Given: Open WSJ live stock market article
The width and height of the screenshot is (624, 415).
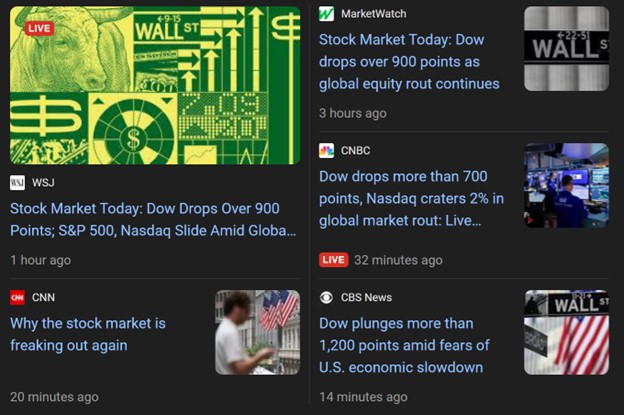Looking at the screenshot, I should point(153,220).
